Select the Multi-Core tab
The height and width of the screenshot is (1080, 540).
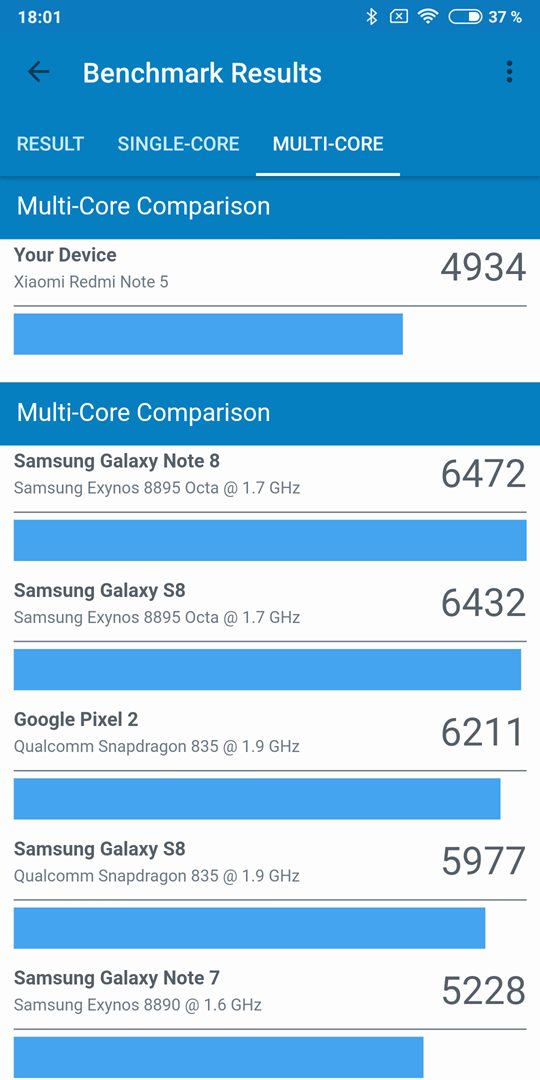pos(328,144)
